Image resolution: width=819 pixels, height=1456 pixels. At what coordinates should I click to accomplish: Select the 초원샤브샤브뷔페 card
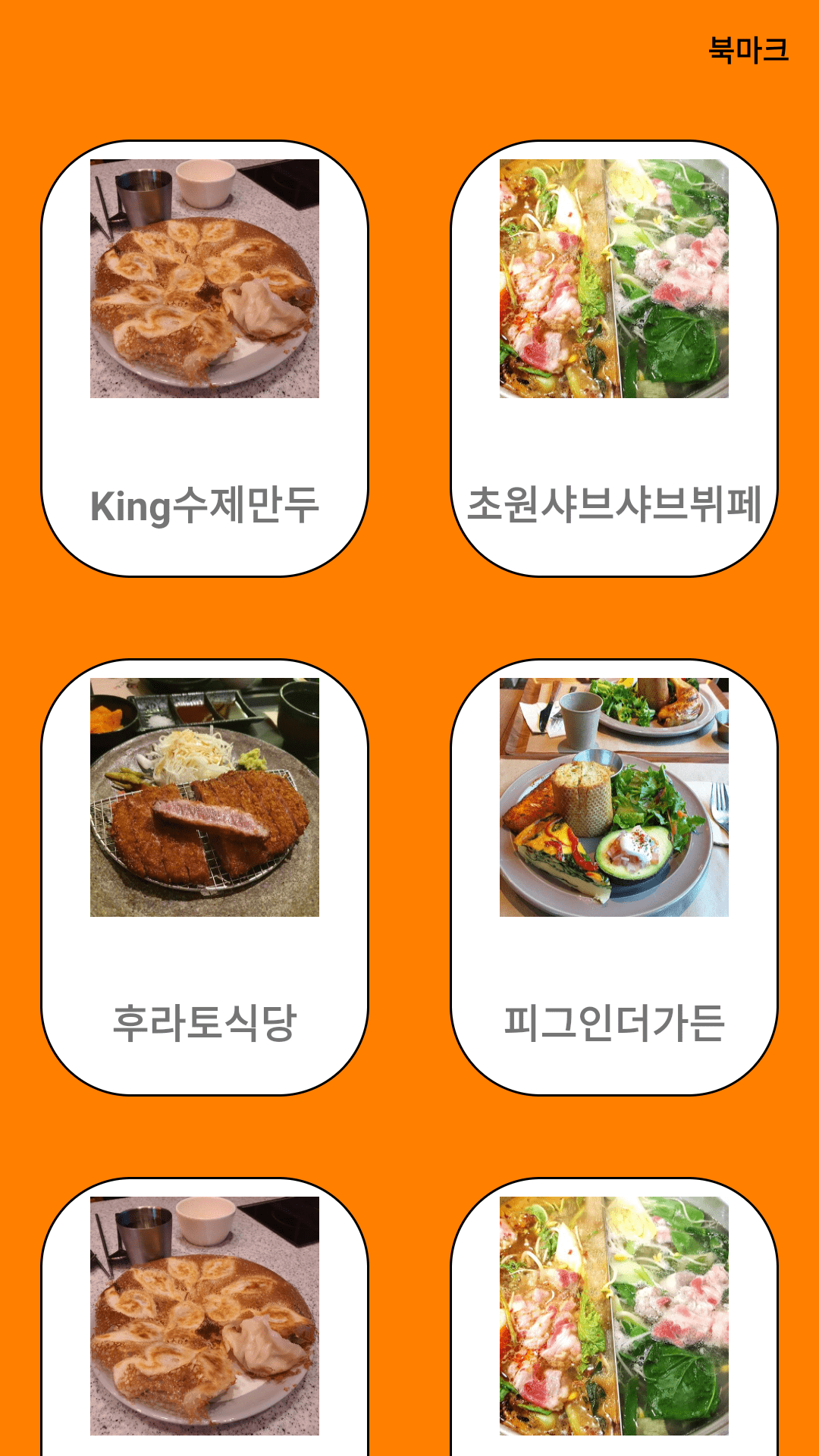[614, 358]
